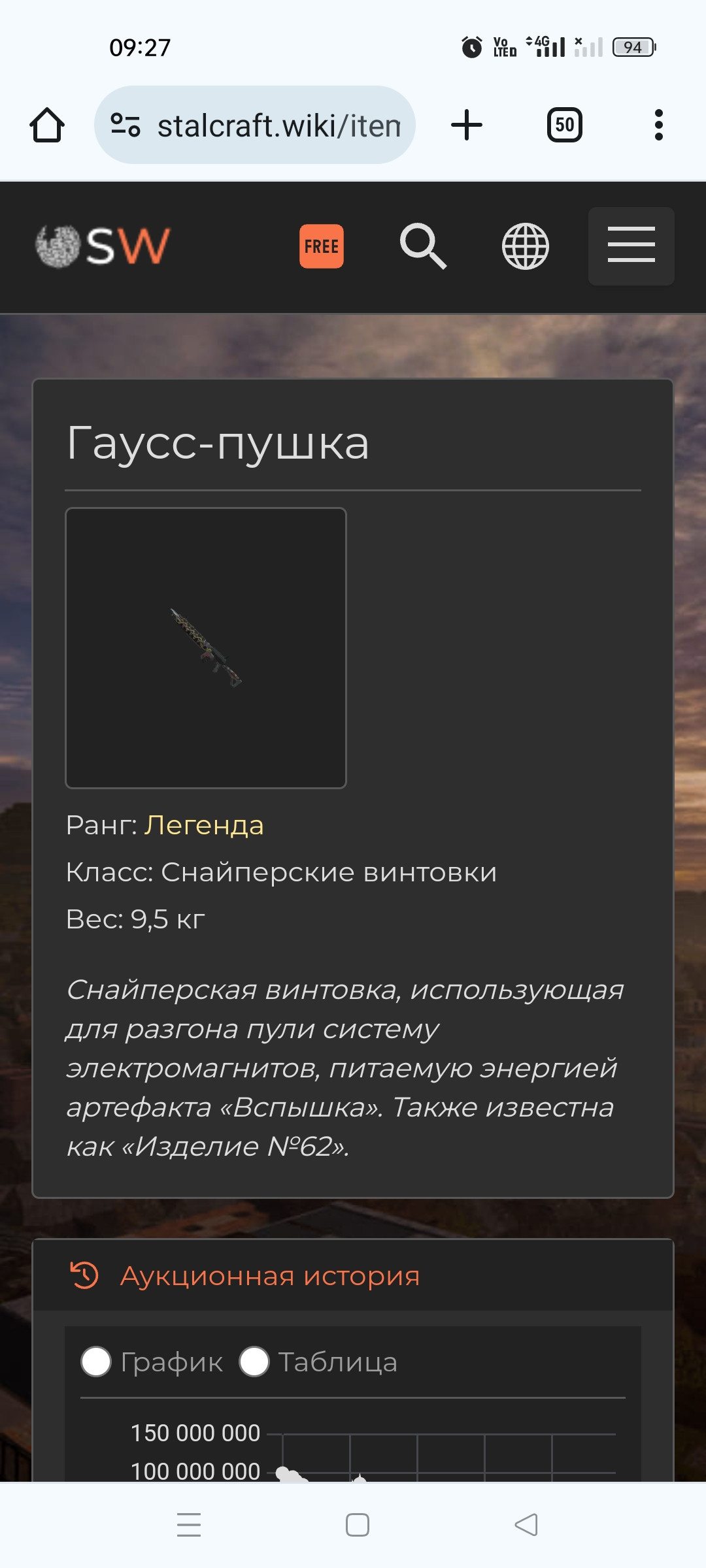Screen dimensions: 706x1568
Task: Open the hamburger site menu
Action: tap(631, 246)
